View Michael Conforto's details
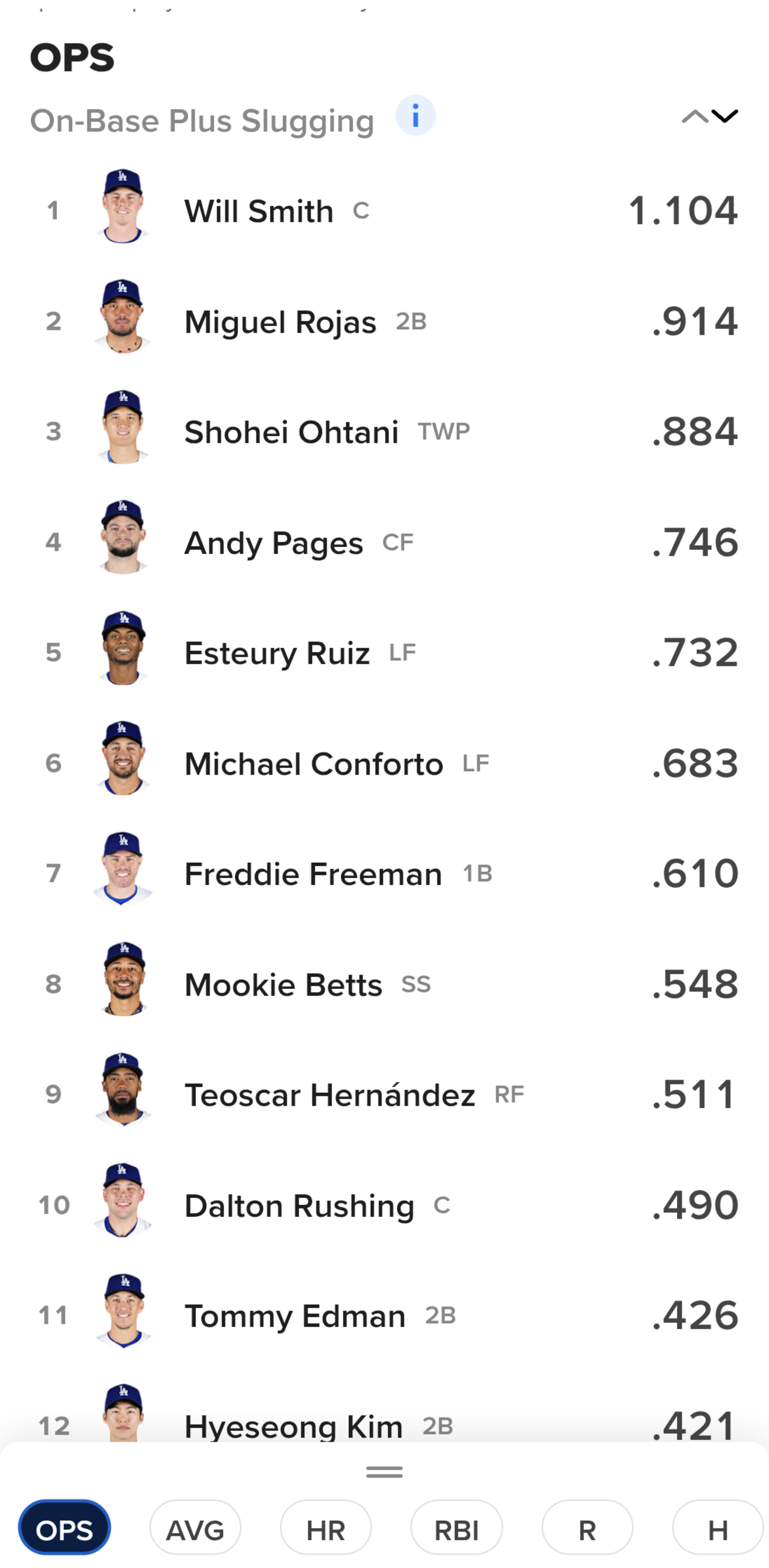This screenshot has height=1568, width=769. (385, 763)
